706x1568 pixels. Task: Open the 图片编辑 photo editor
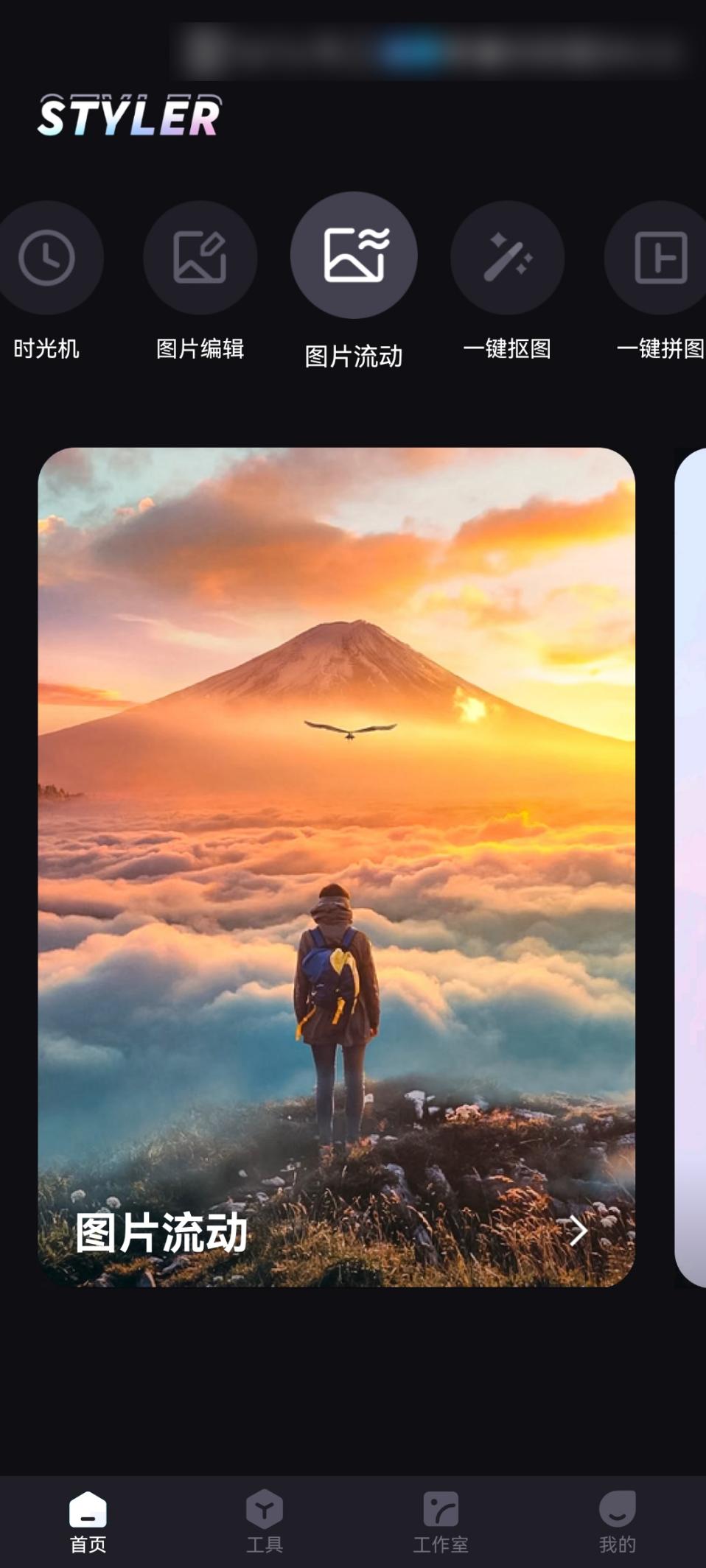(200, 258)
